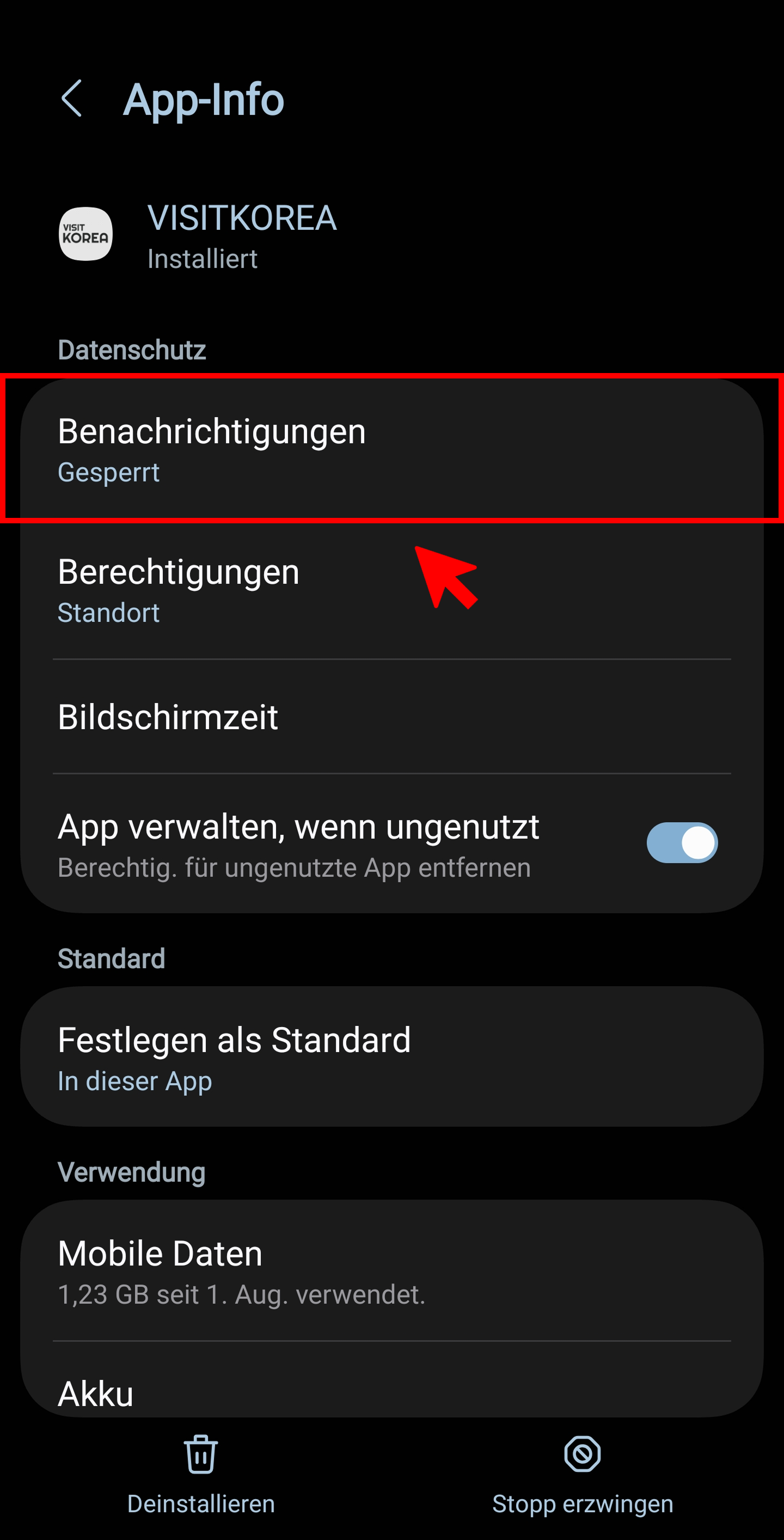Toggle off App verwalten, wenn ungenutzt

click(x=681, y=841)
